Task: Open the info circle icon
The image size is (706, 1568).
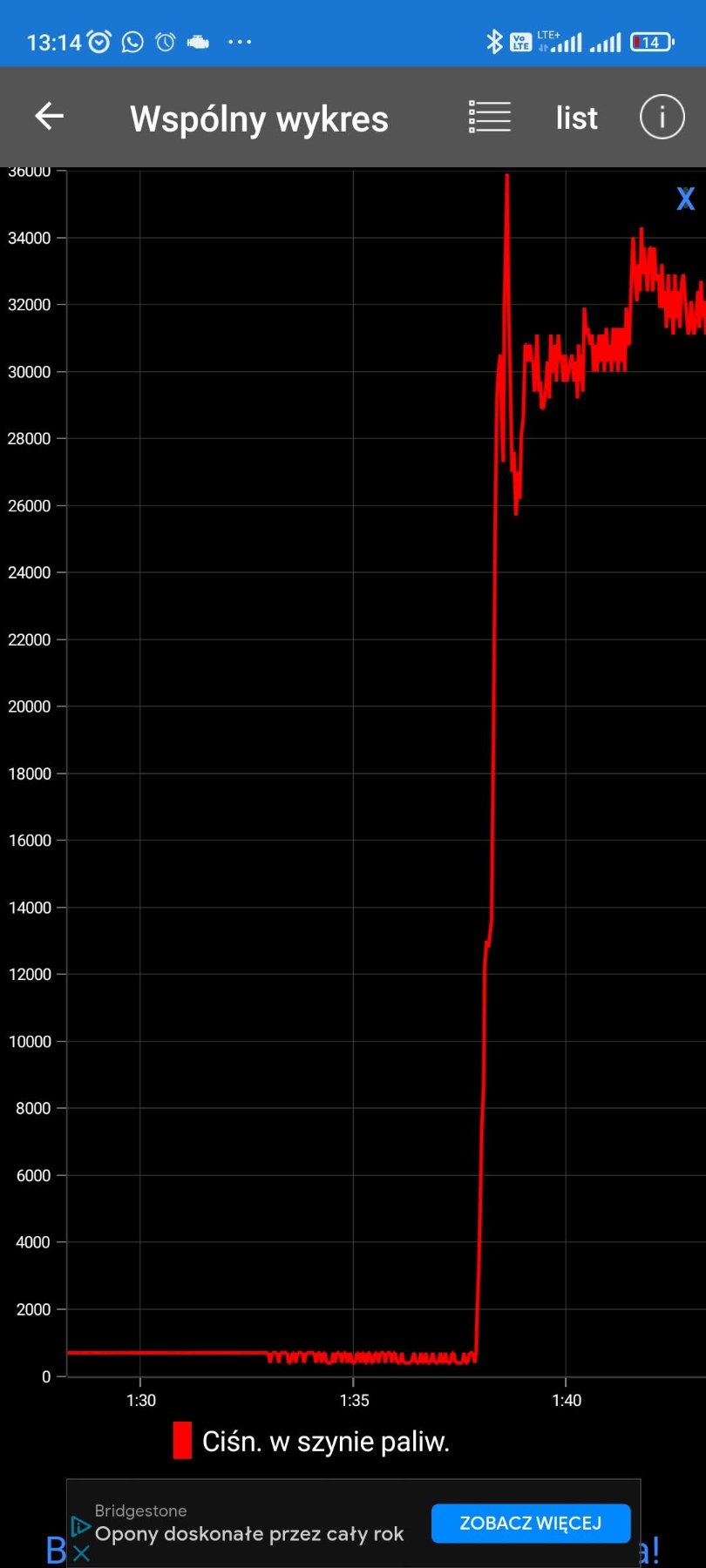Action: (x=662, y=117)
